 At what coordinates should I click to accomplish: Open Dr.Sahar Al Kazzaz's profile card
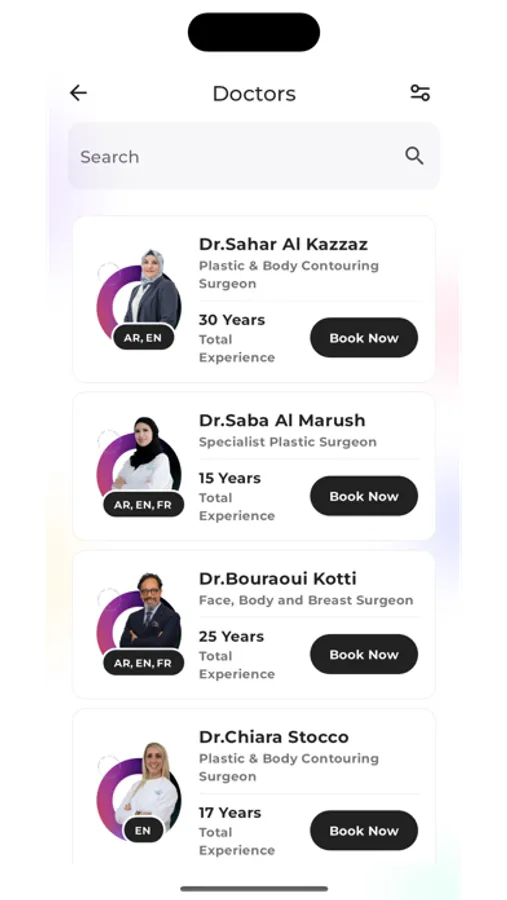click(x=254, y=299)
